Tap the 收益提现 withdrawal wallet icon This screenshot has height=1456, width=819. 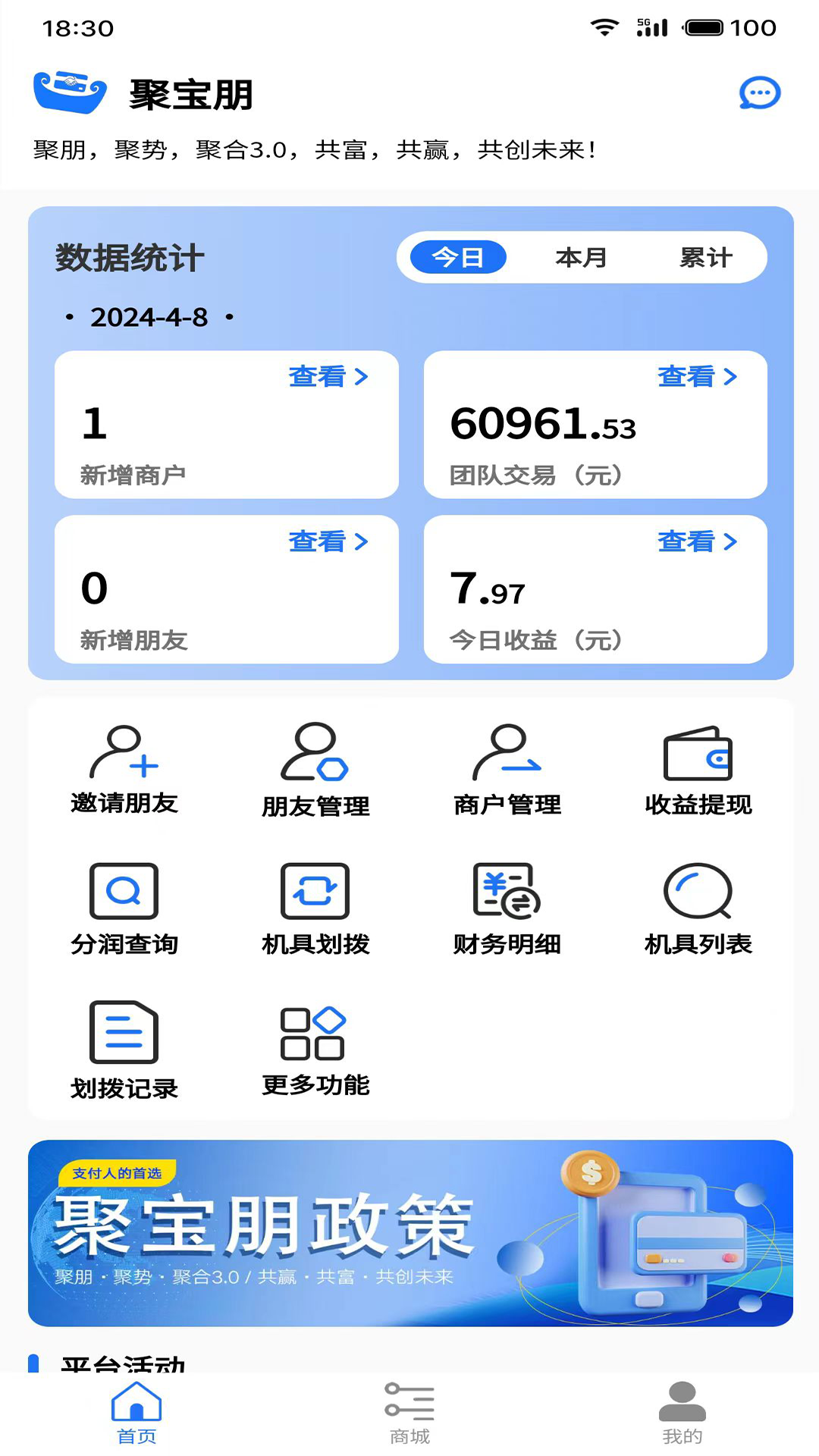coord(698,767)
